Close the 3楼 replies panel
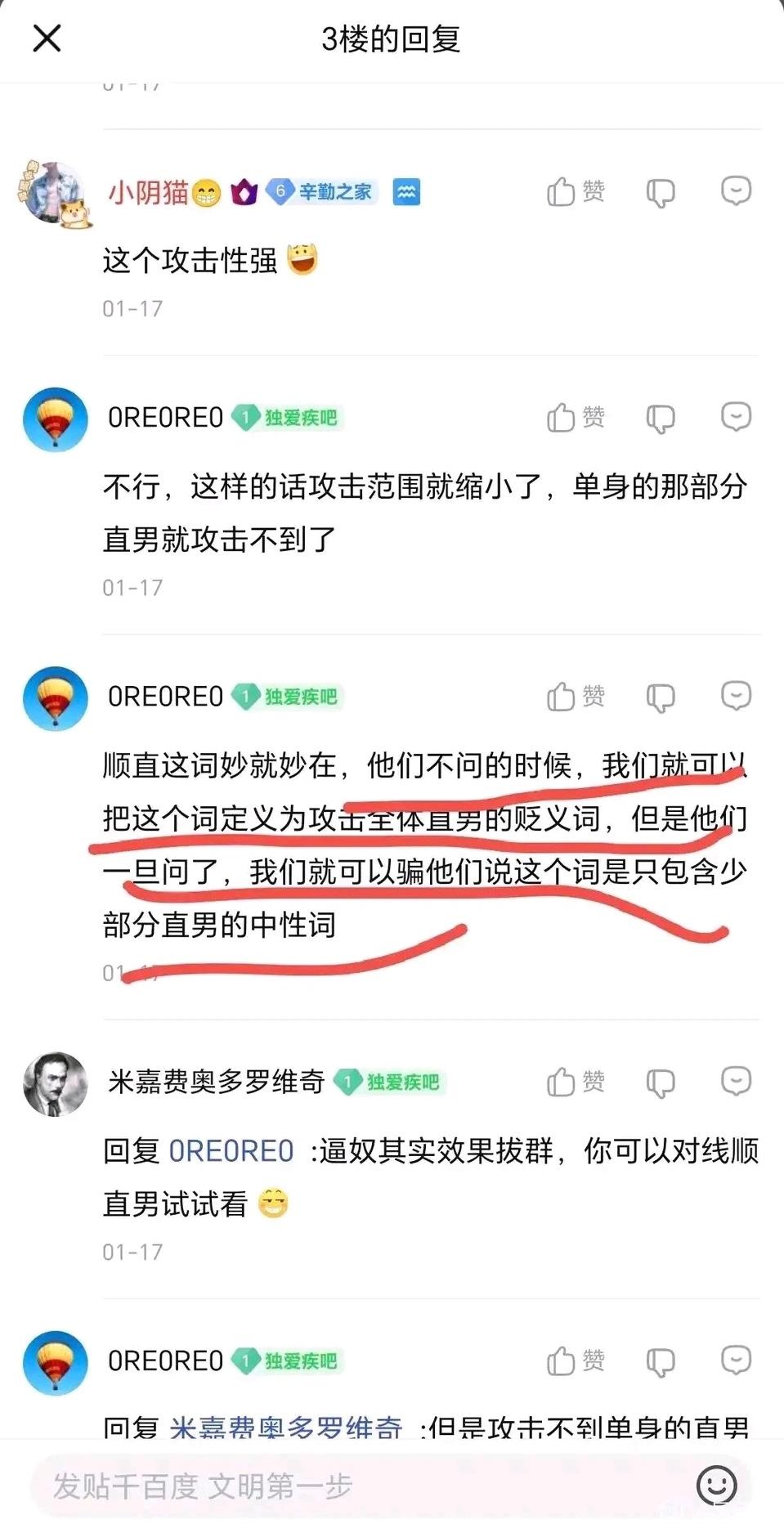The image size is (784, 1533). [x=47, y=38]
